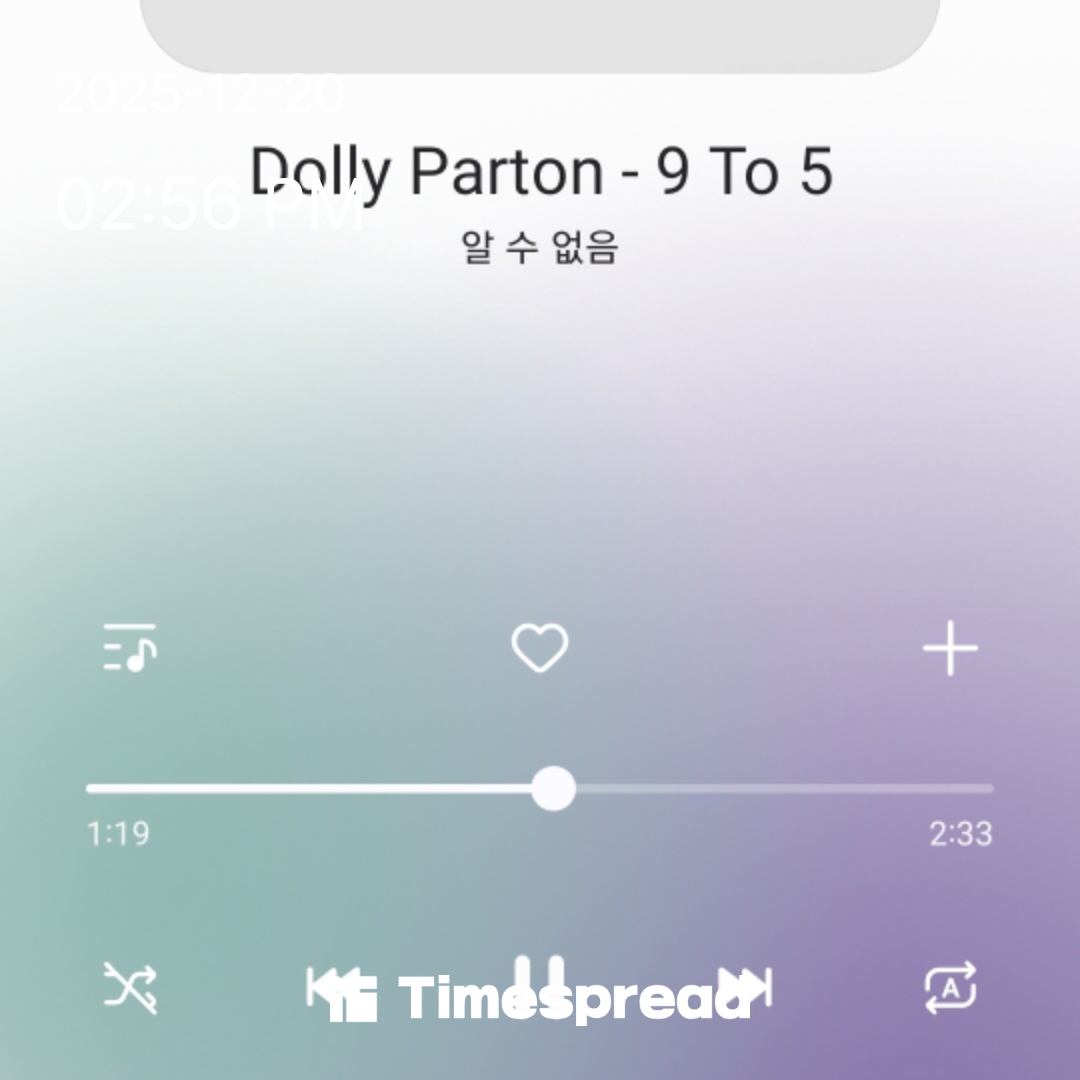The image size is (1080, 1080).
Task: Toggle shuffle playback
Action: point(130,988)
